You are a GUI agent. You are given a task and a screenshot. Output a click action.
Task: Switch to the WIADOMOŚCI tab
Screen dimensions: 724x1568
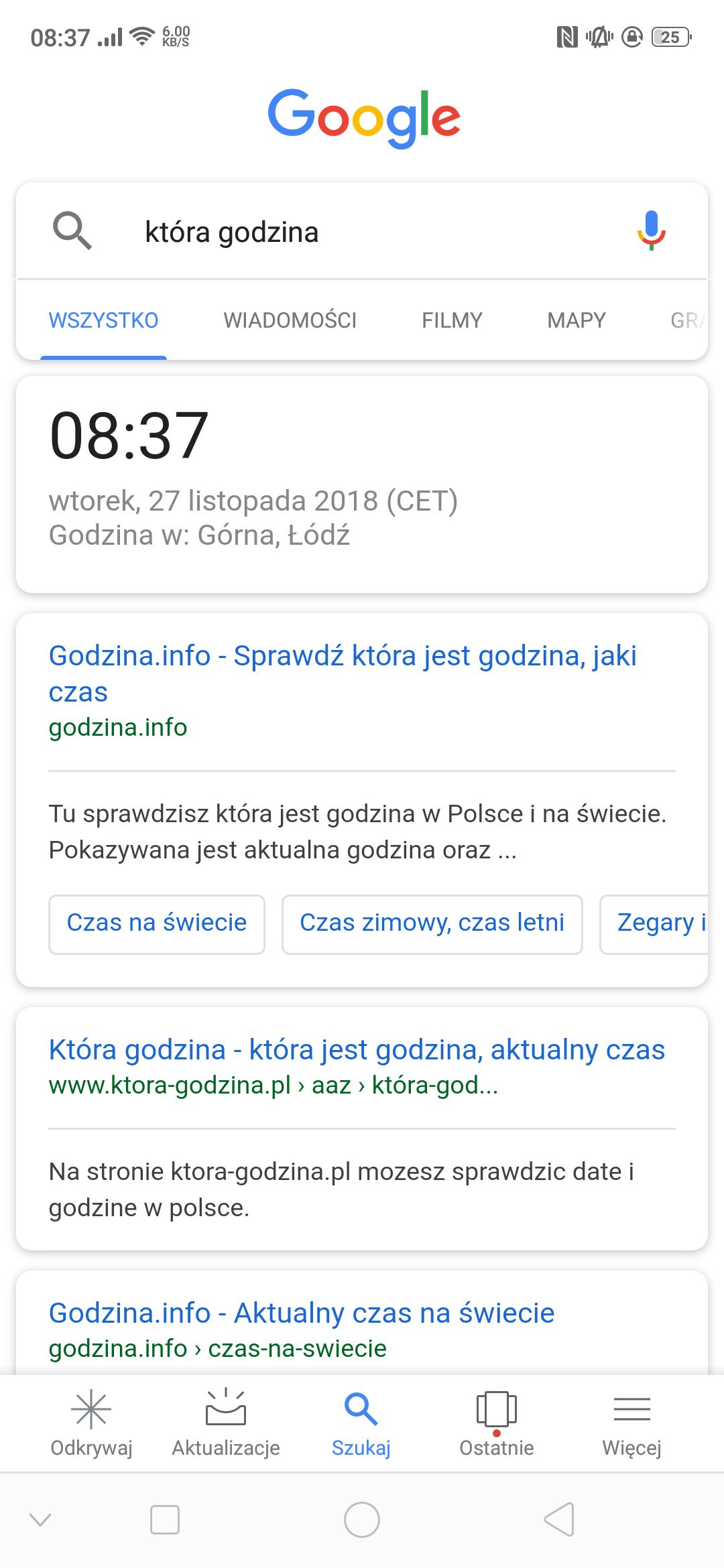coord(290,320)
